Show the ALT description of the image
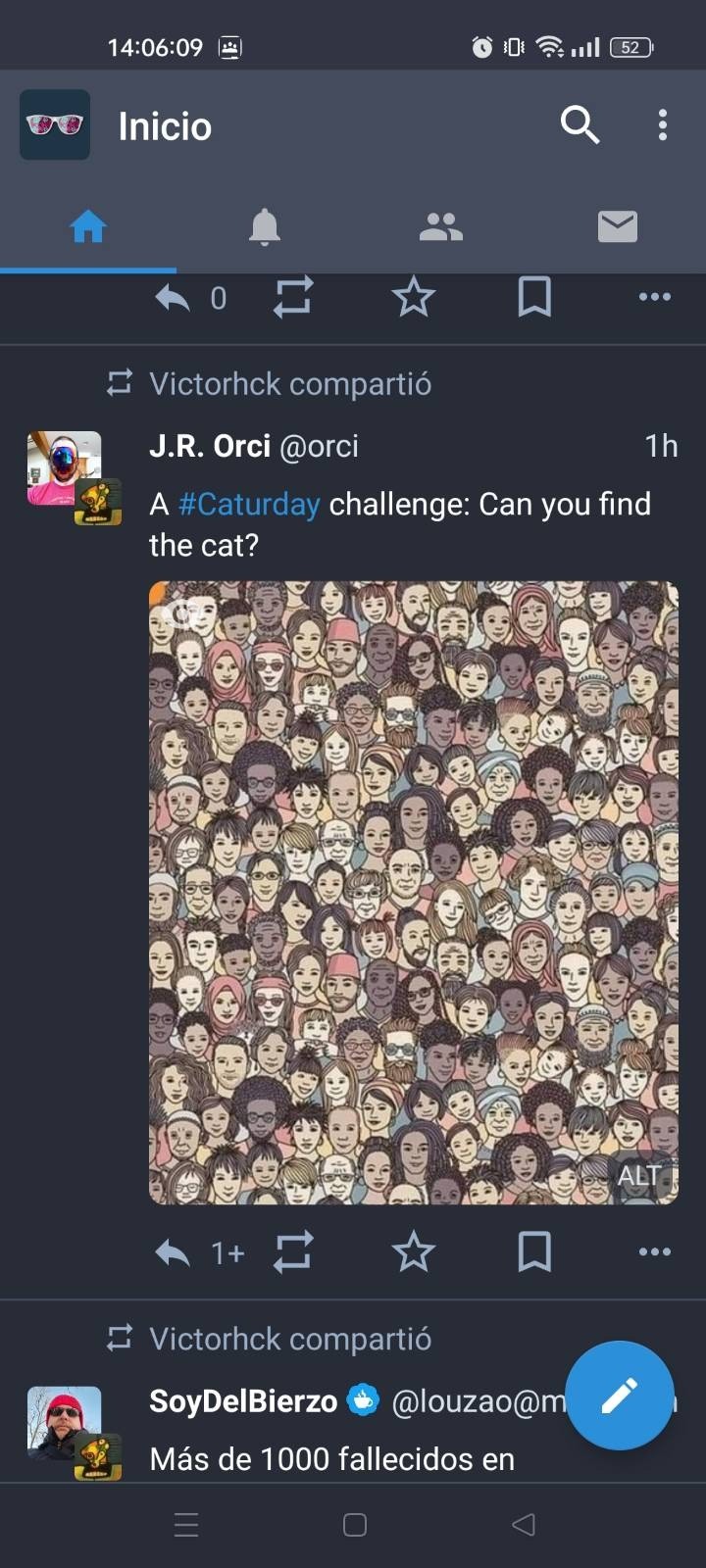The height and width of the screenshot is (1568, 706). click(639, 1176)
